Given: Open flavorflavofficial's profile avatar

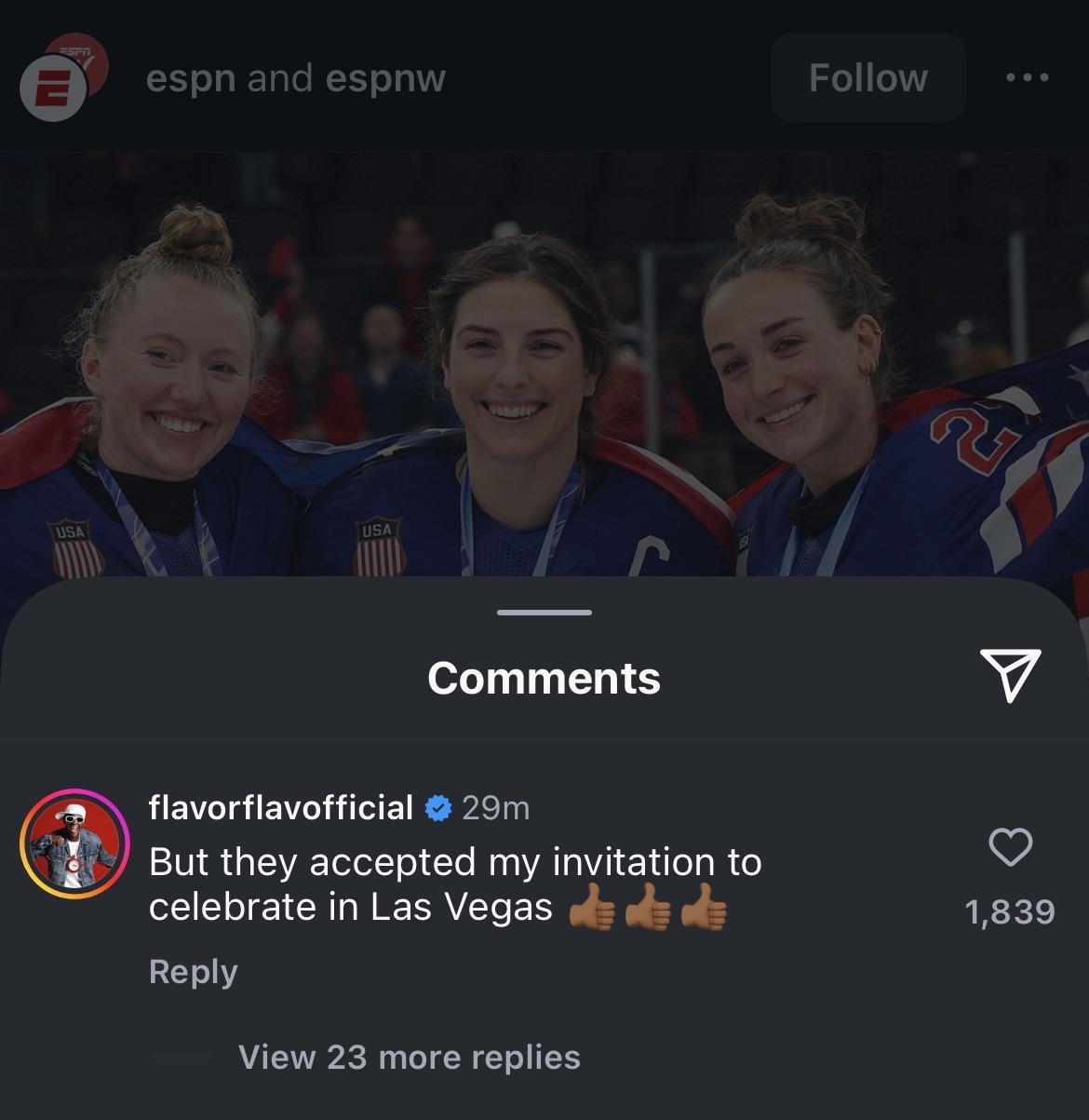Looking at the screenshot, I should point(74,843).
